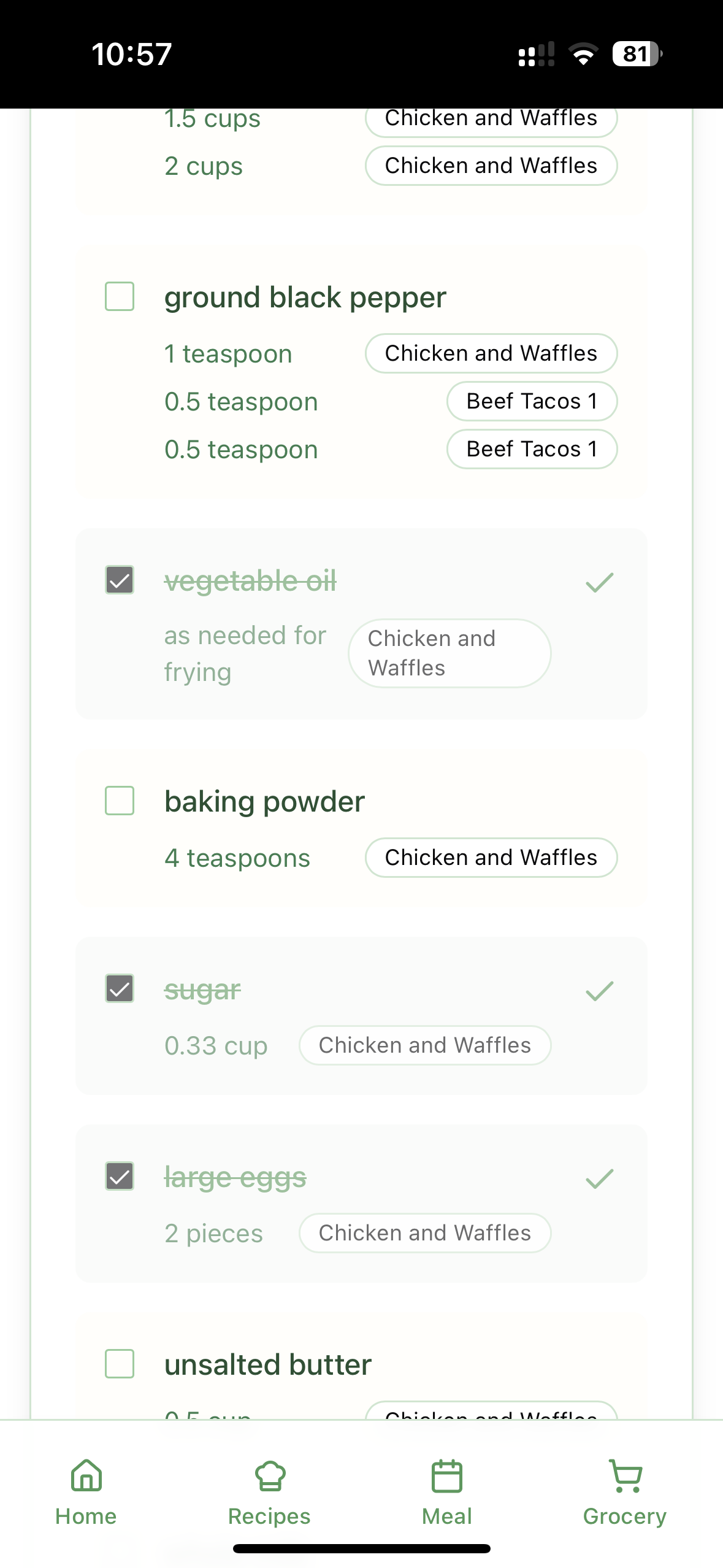The image size is (723, 1568).
Task: Check the baking powder checkbox
Action: coord(119,800)
